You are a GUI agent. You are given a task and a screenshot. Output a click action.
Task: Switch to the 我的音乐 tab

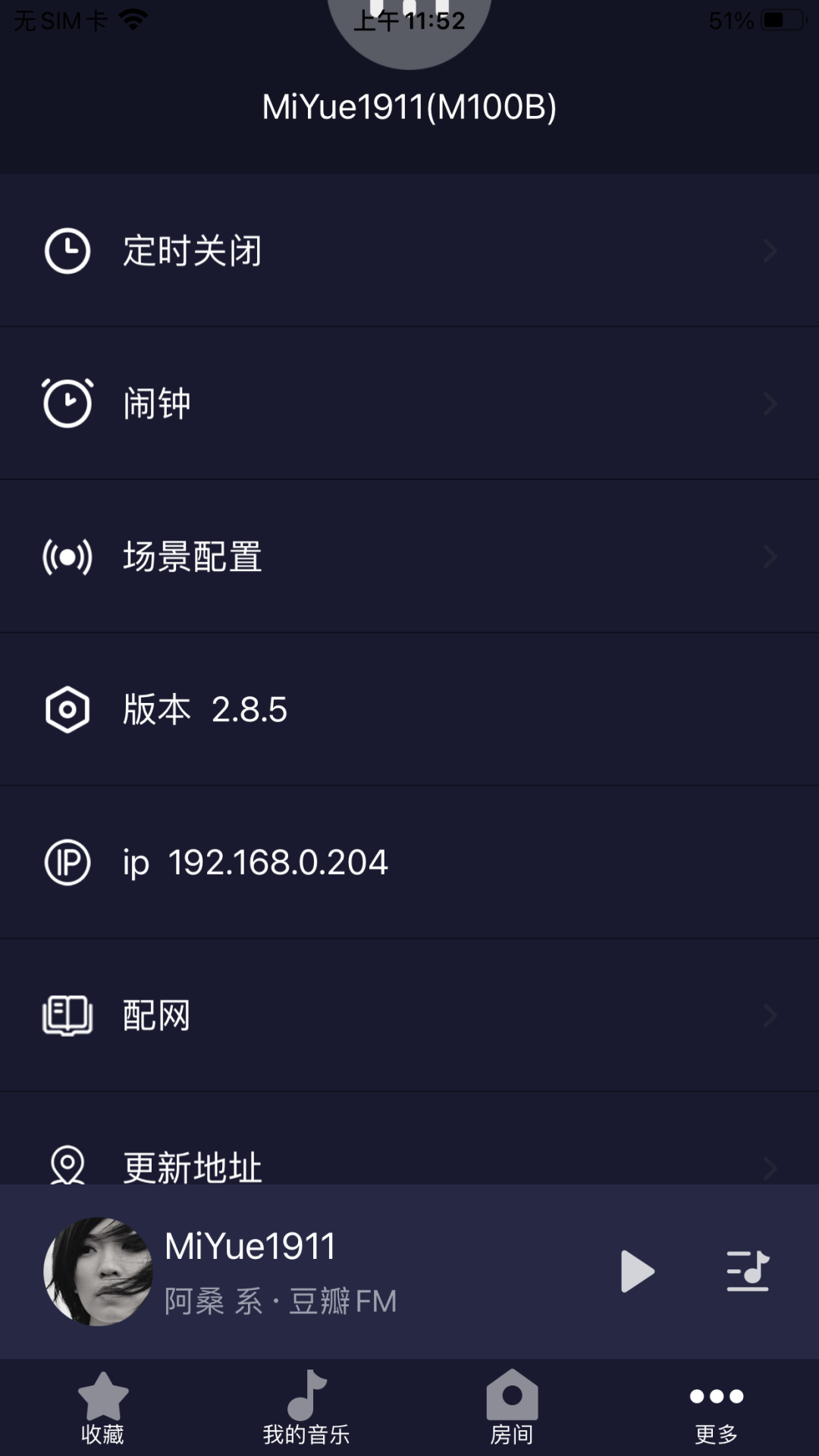306,1408
